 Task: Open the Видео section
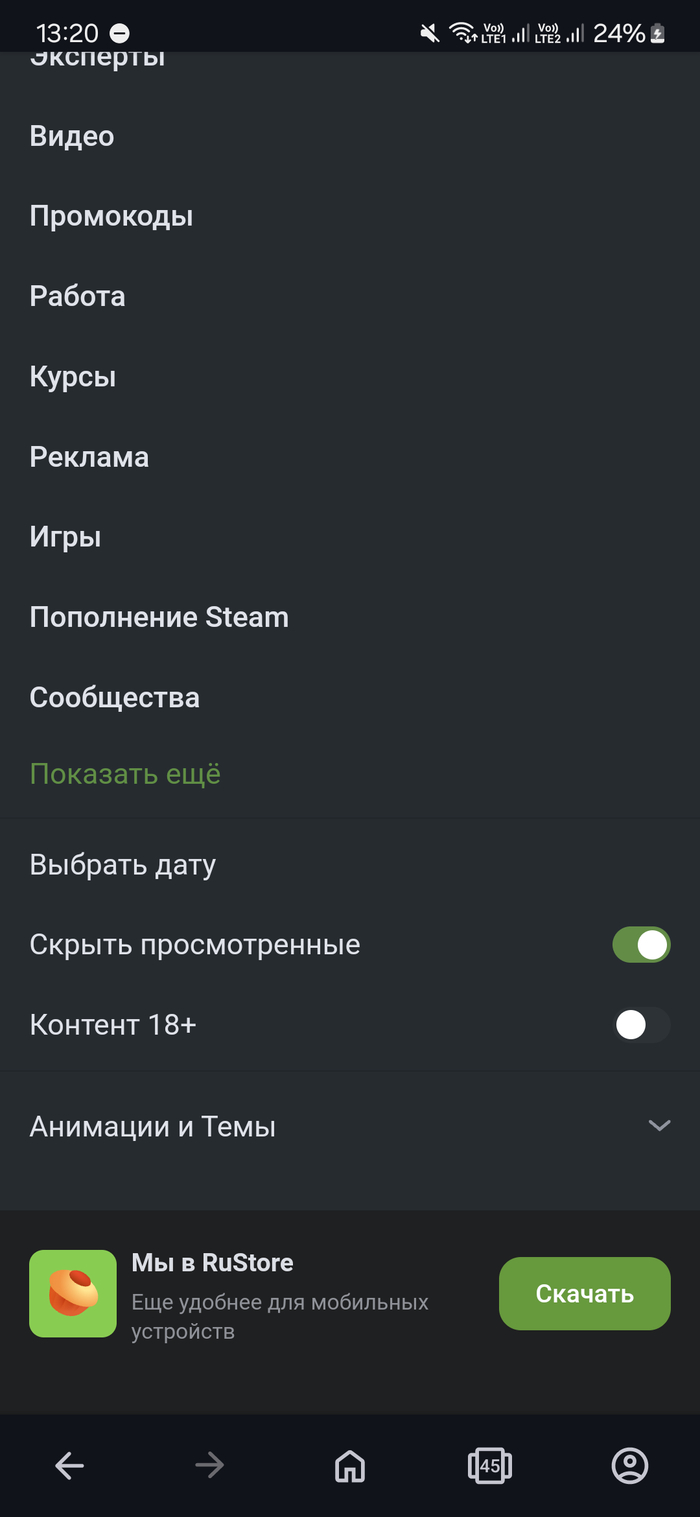click(72, 136)
